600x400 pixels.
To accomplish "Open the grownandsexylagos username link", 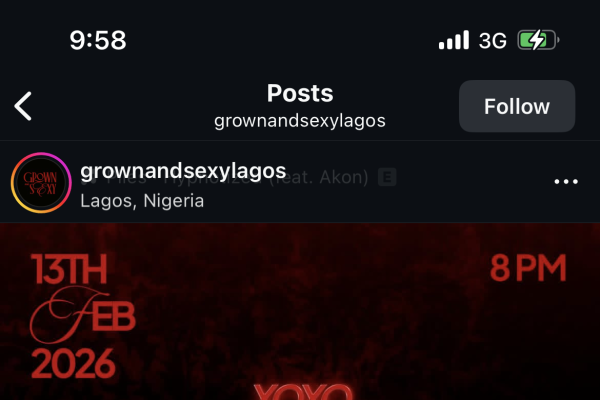I will coord(183,169).
